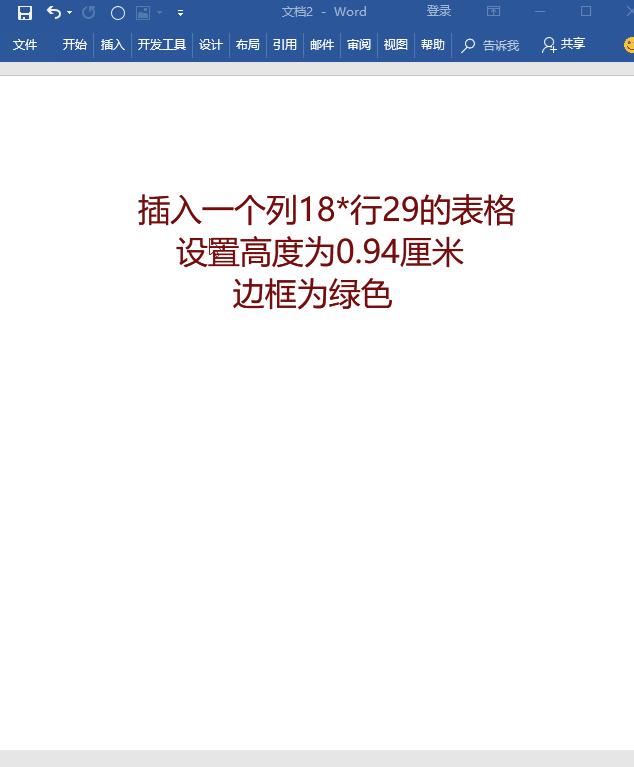Click 登录 to sign in
The width and height of the screenshot is (634, 767).
(439, 12)
